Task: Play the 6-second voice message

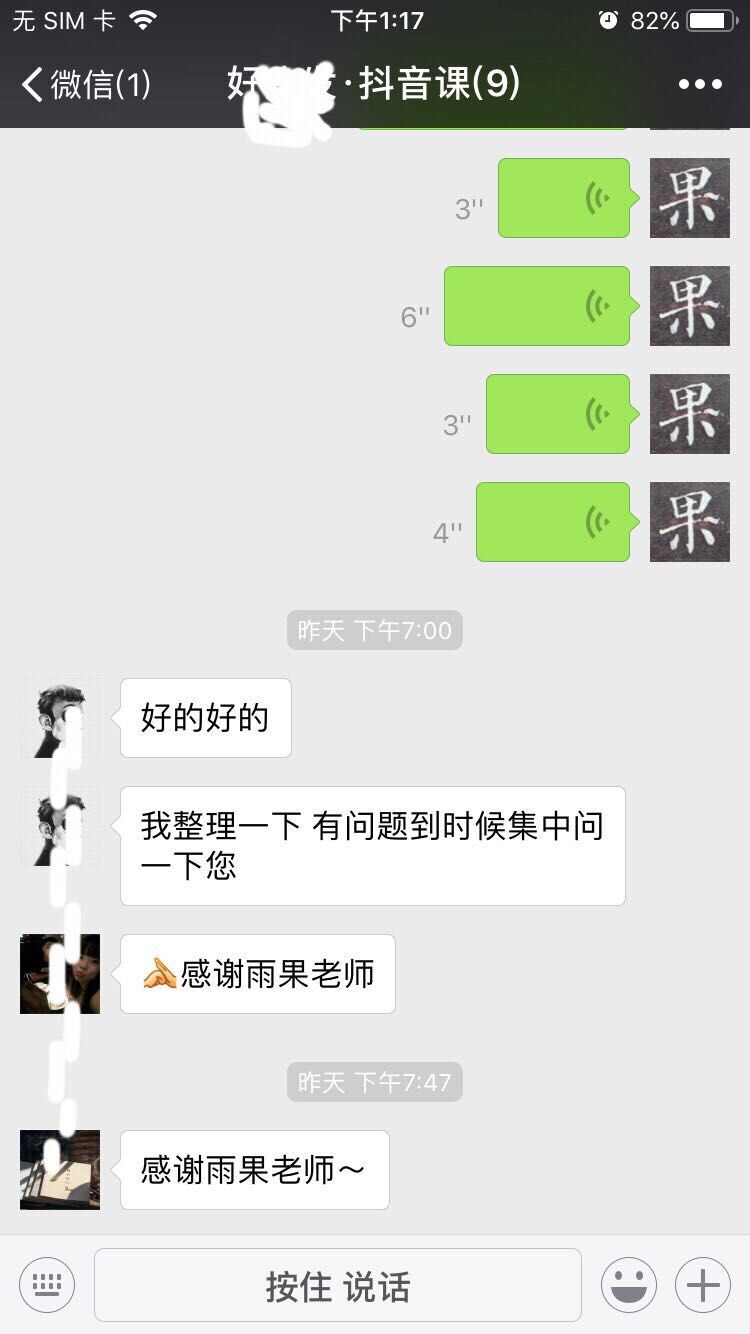Action: [x=537, y=306]
